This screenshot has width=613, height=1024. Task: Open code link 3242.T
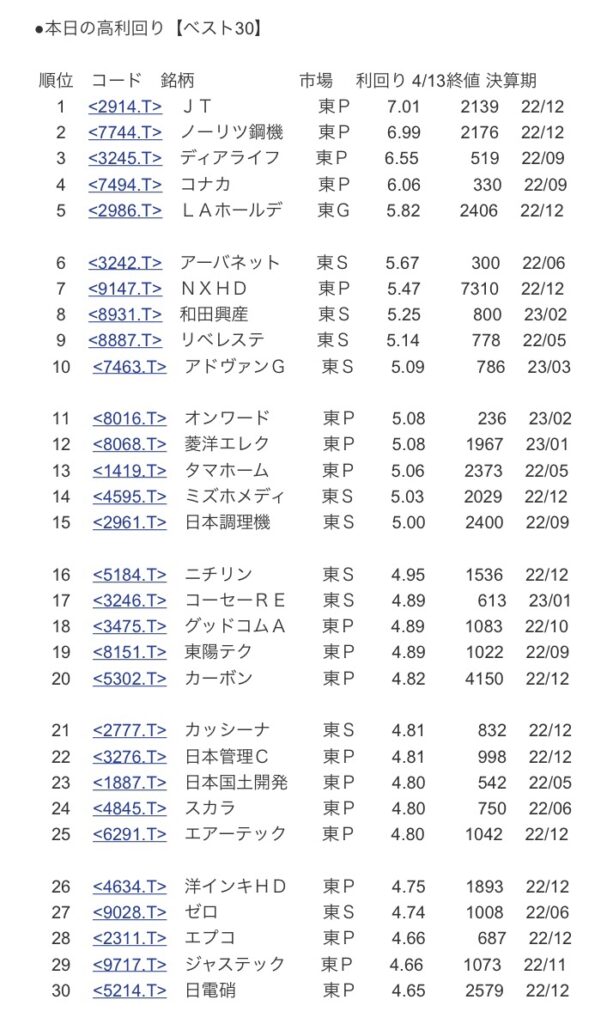(125, 263)
